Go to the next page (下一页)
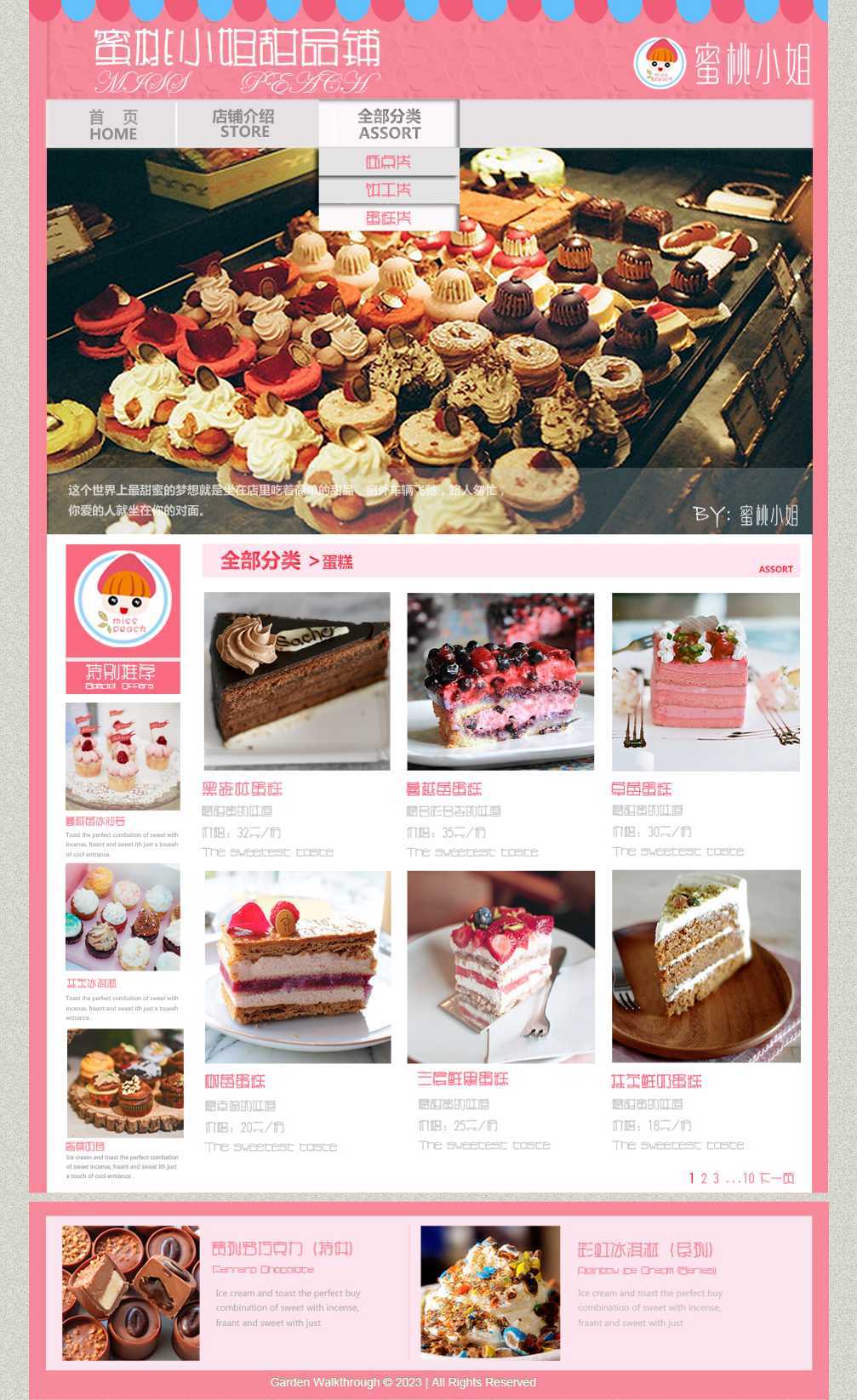This screenshot has height=1400, width=857. click(777, 1178)
